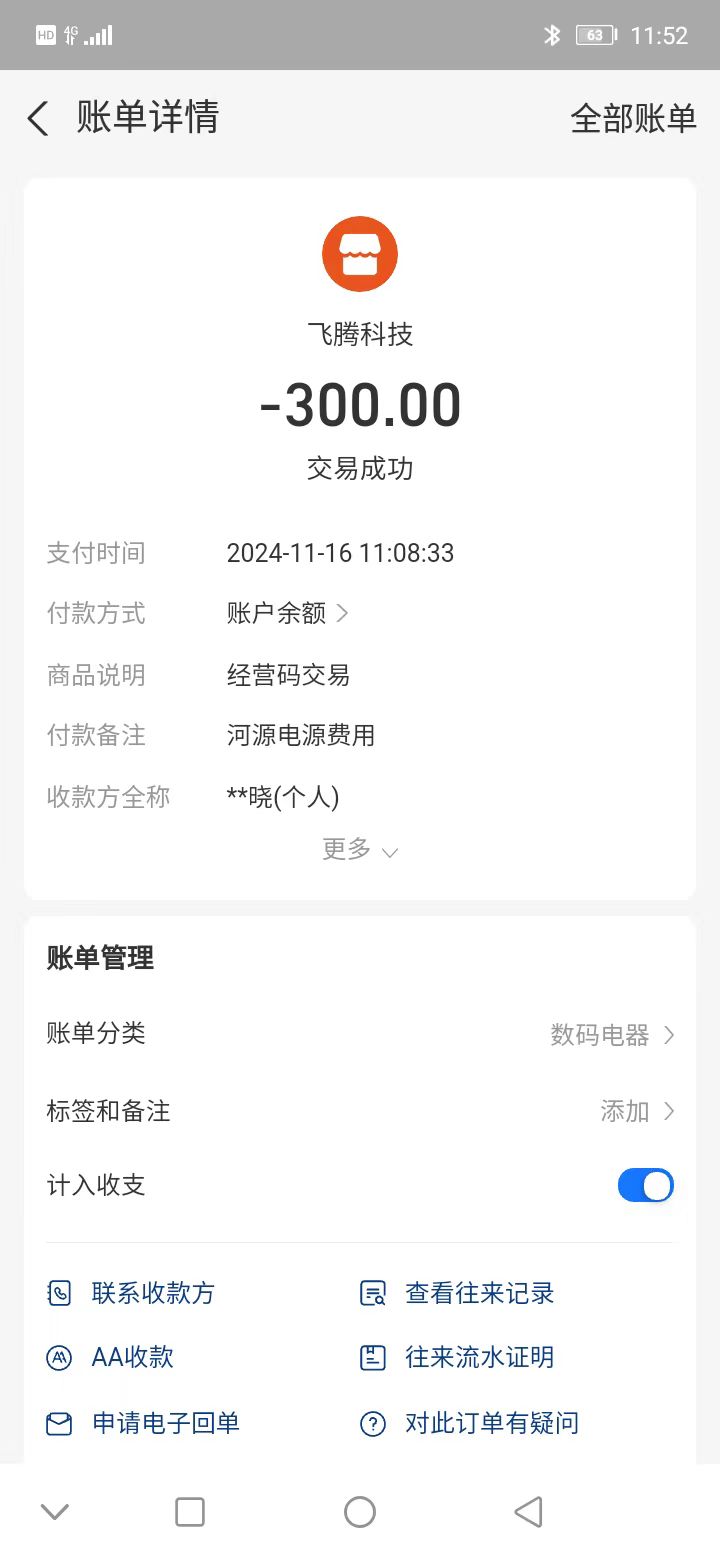The width and height of the screenshot is (720, 1560).
Task: Change 账单分类 from 数码电器
Action: (612, 1034)
